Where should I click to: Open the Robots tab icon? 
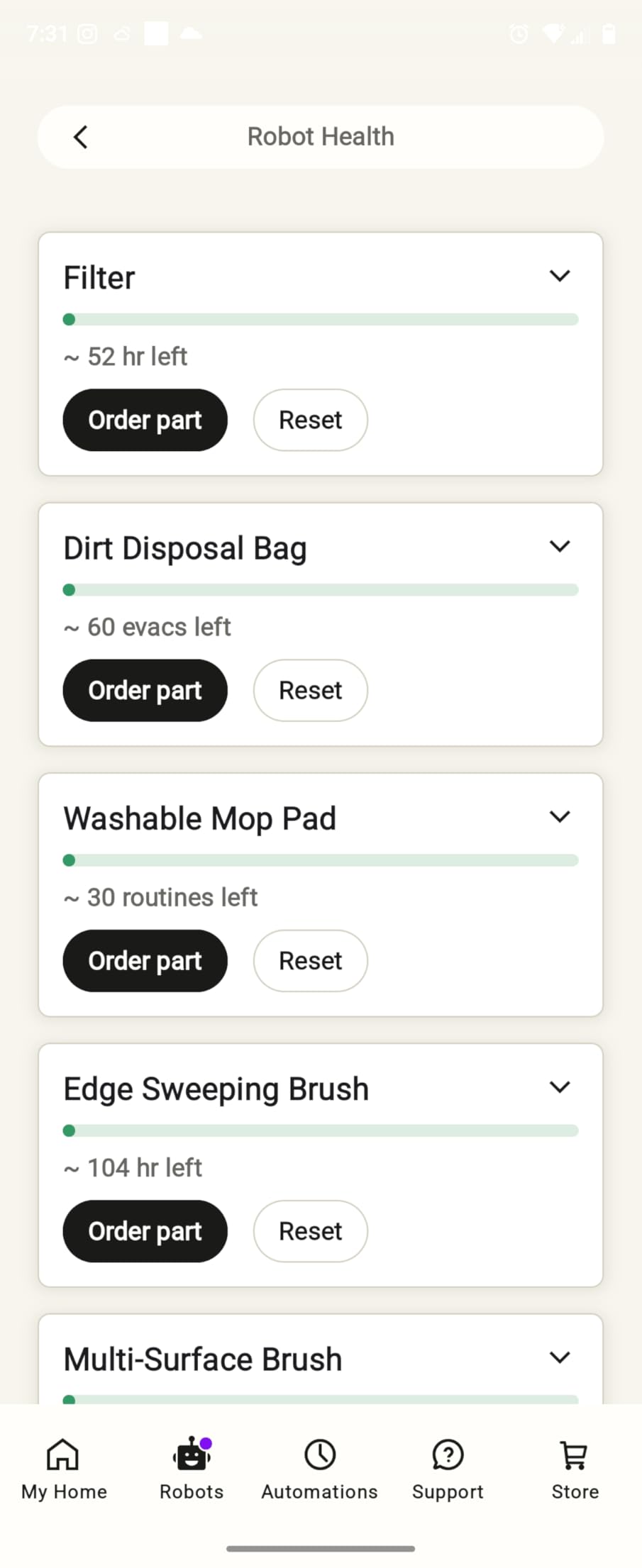(x=190, y=1454)
